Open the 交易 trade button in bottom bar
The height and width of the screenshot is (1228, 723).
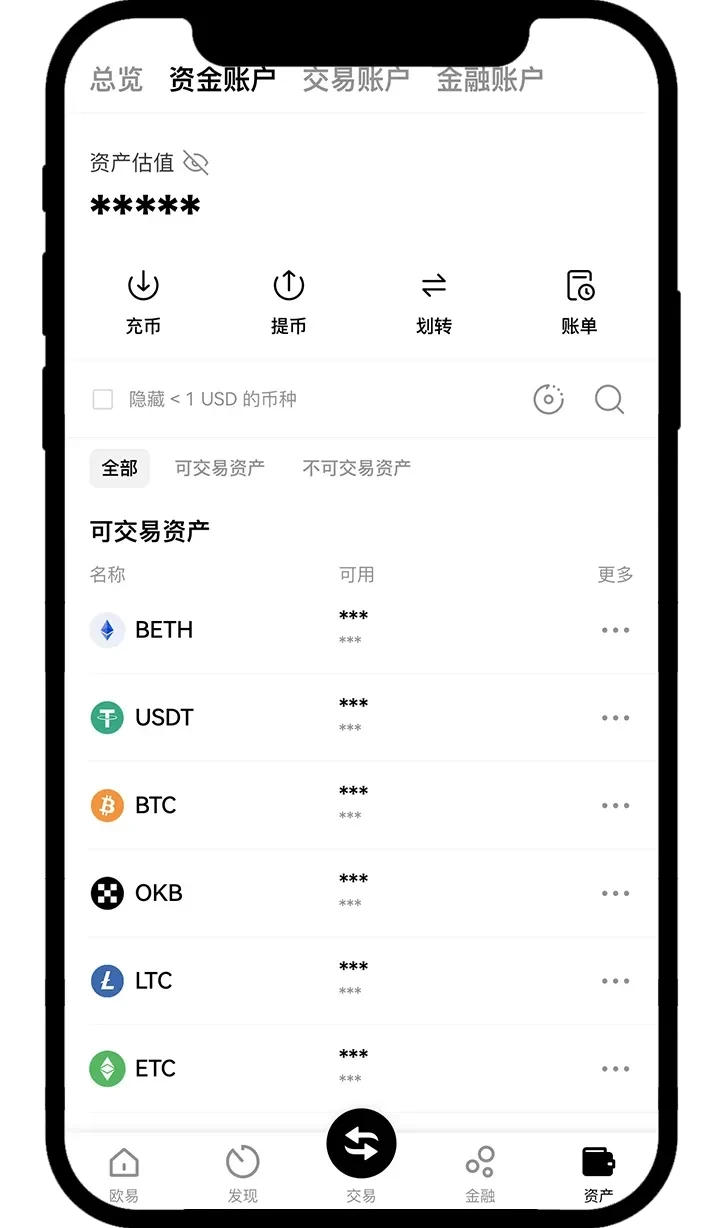click(361, 1143)
